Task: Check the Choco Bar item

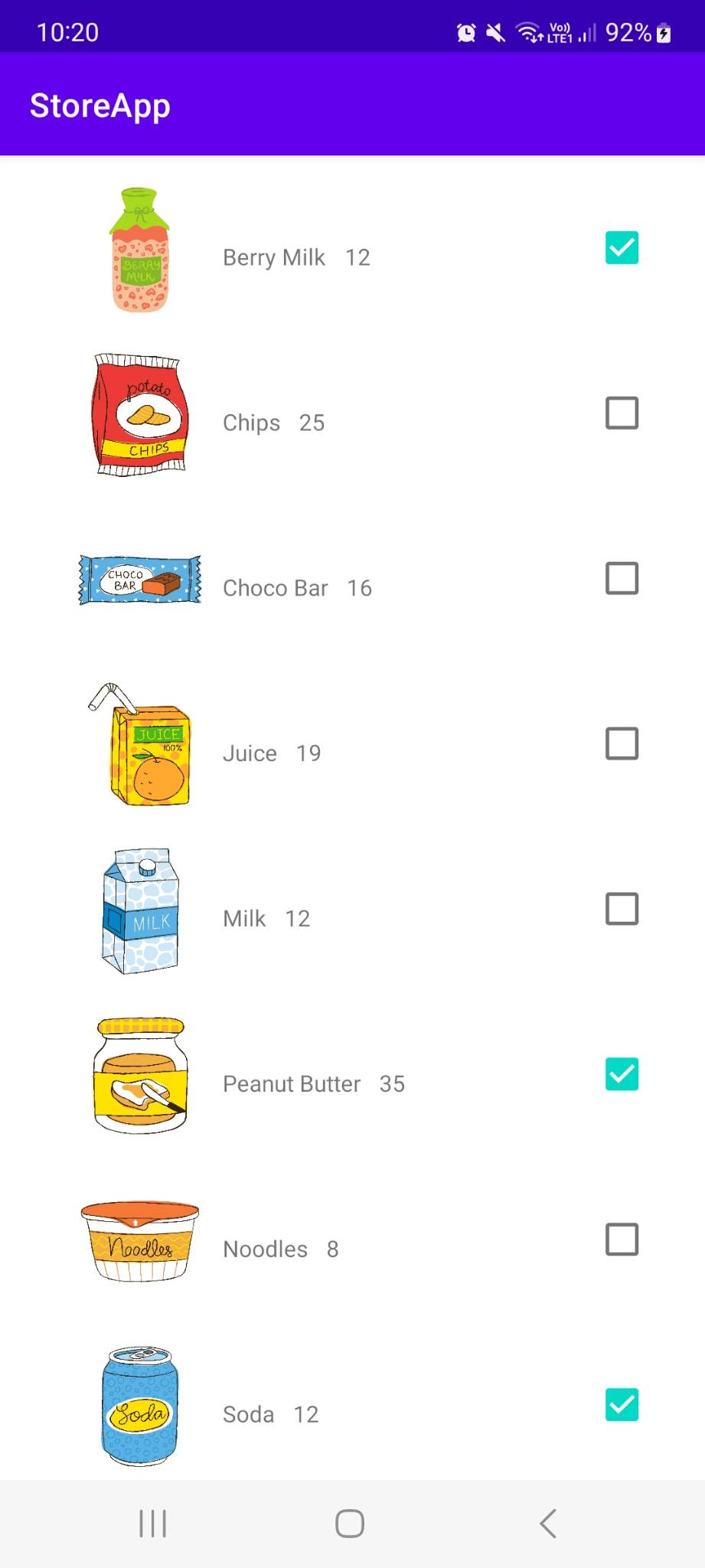Action: tap(622, 578)
